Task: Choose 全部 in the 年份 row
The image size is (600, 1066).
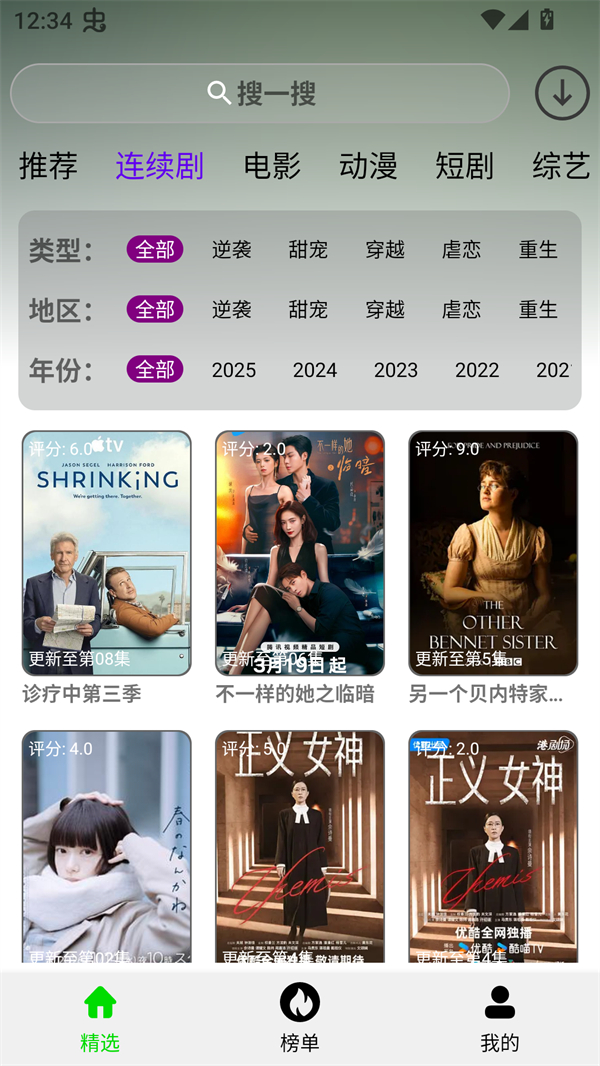Action: (x=155, y=370)
